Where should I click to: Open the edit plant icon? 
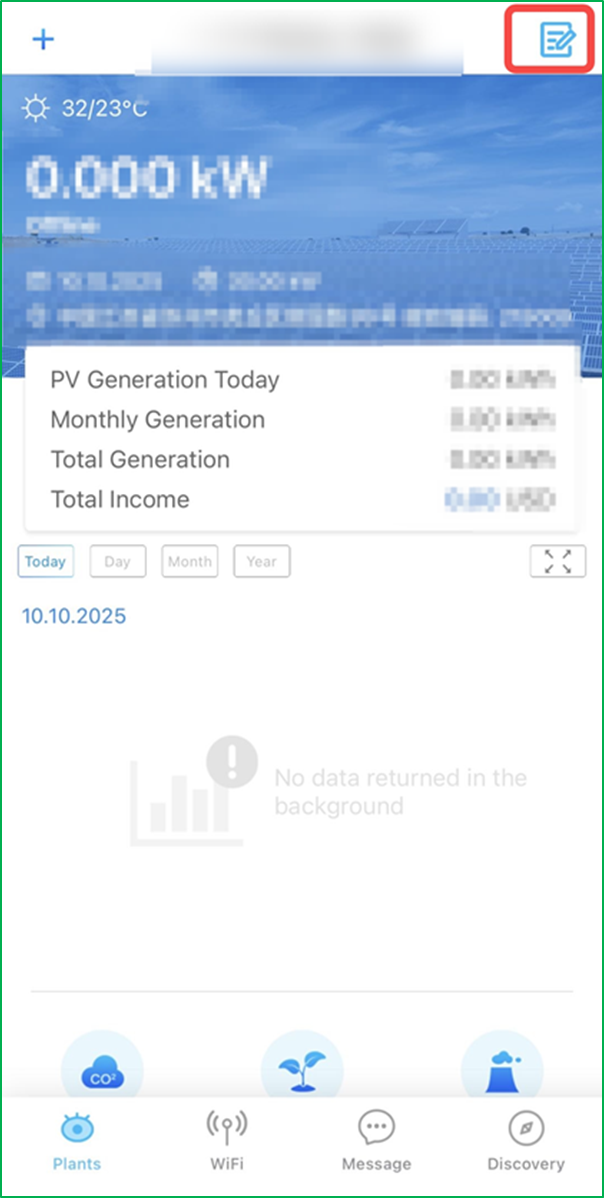[x=557, y=40]
